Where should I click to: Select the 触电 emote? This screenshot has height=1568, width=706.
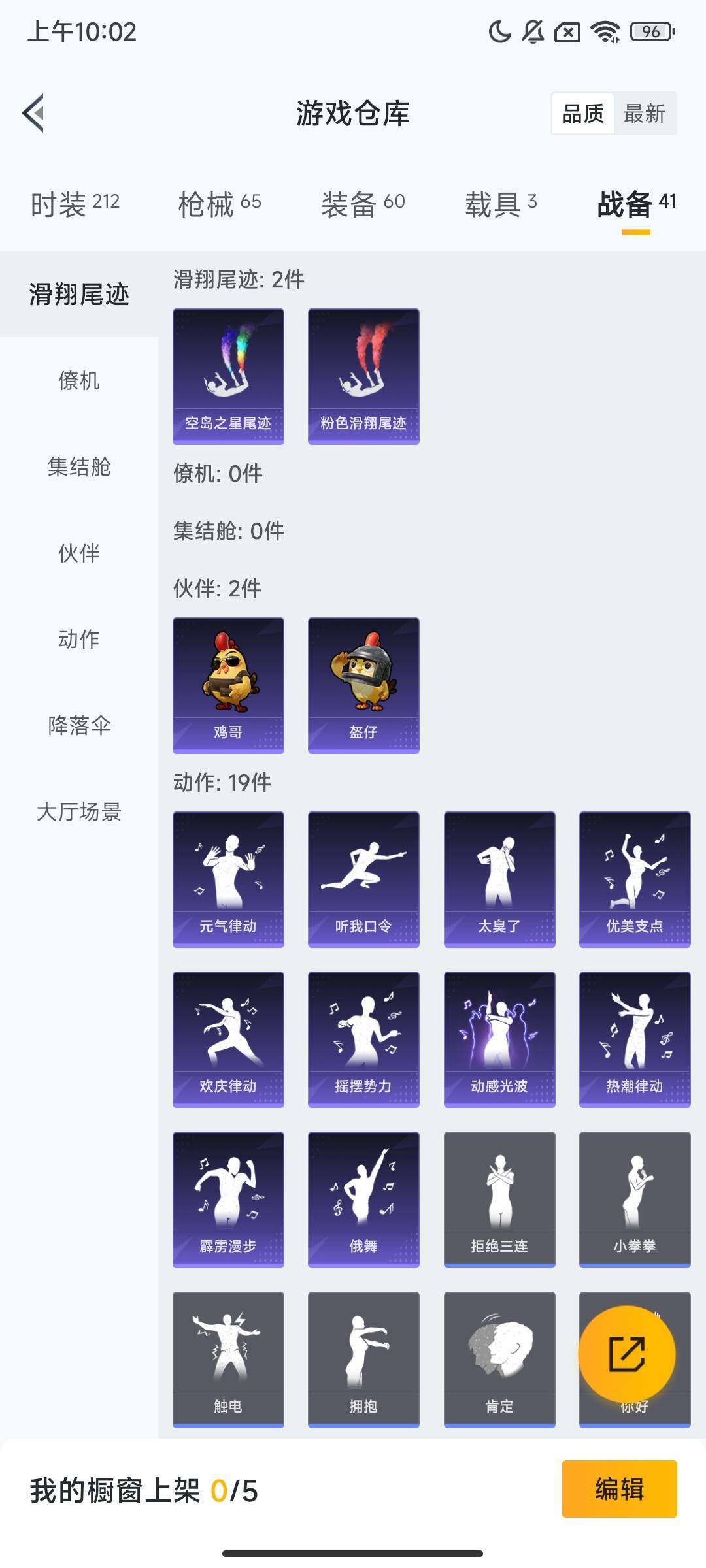[228, 1359]
